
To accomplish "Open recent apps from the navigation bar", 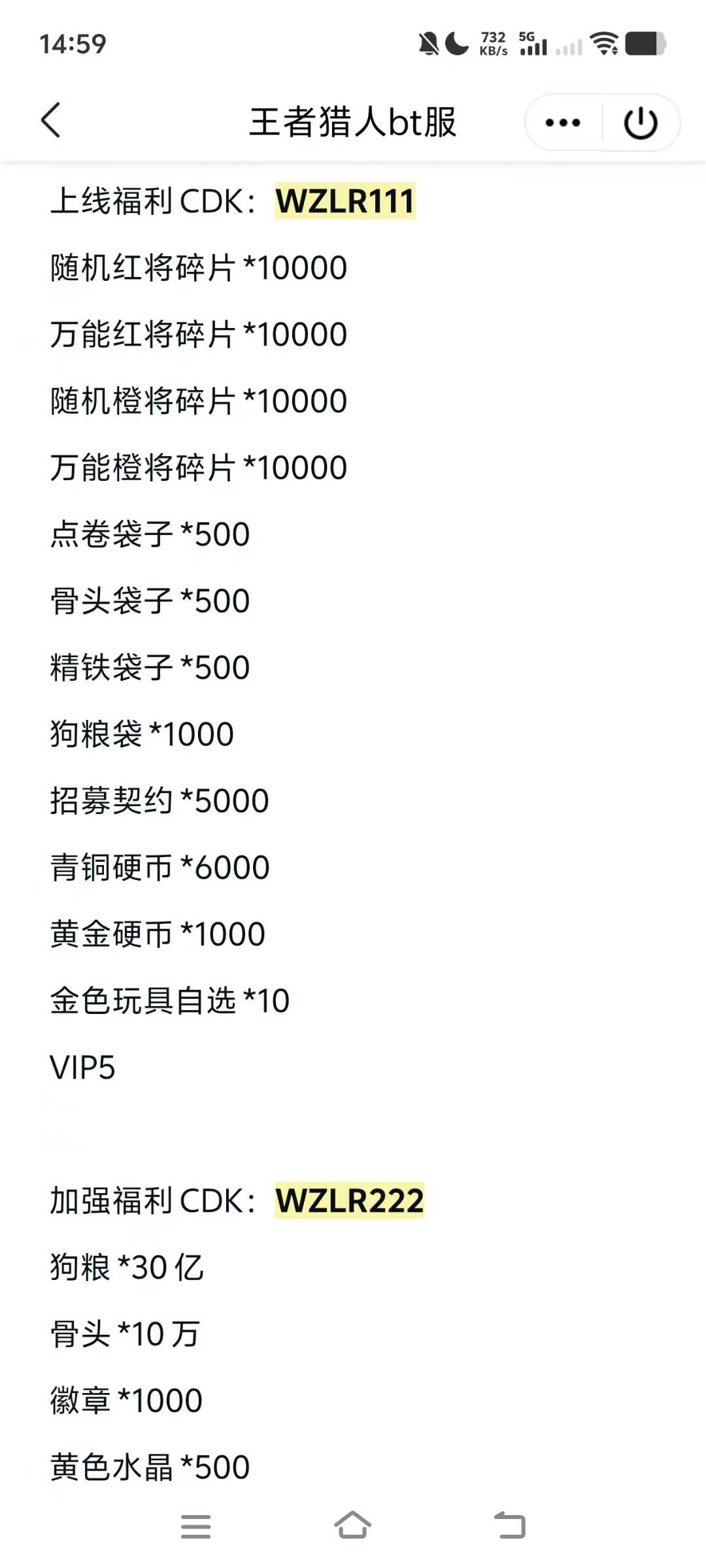I will point(195,1526).
